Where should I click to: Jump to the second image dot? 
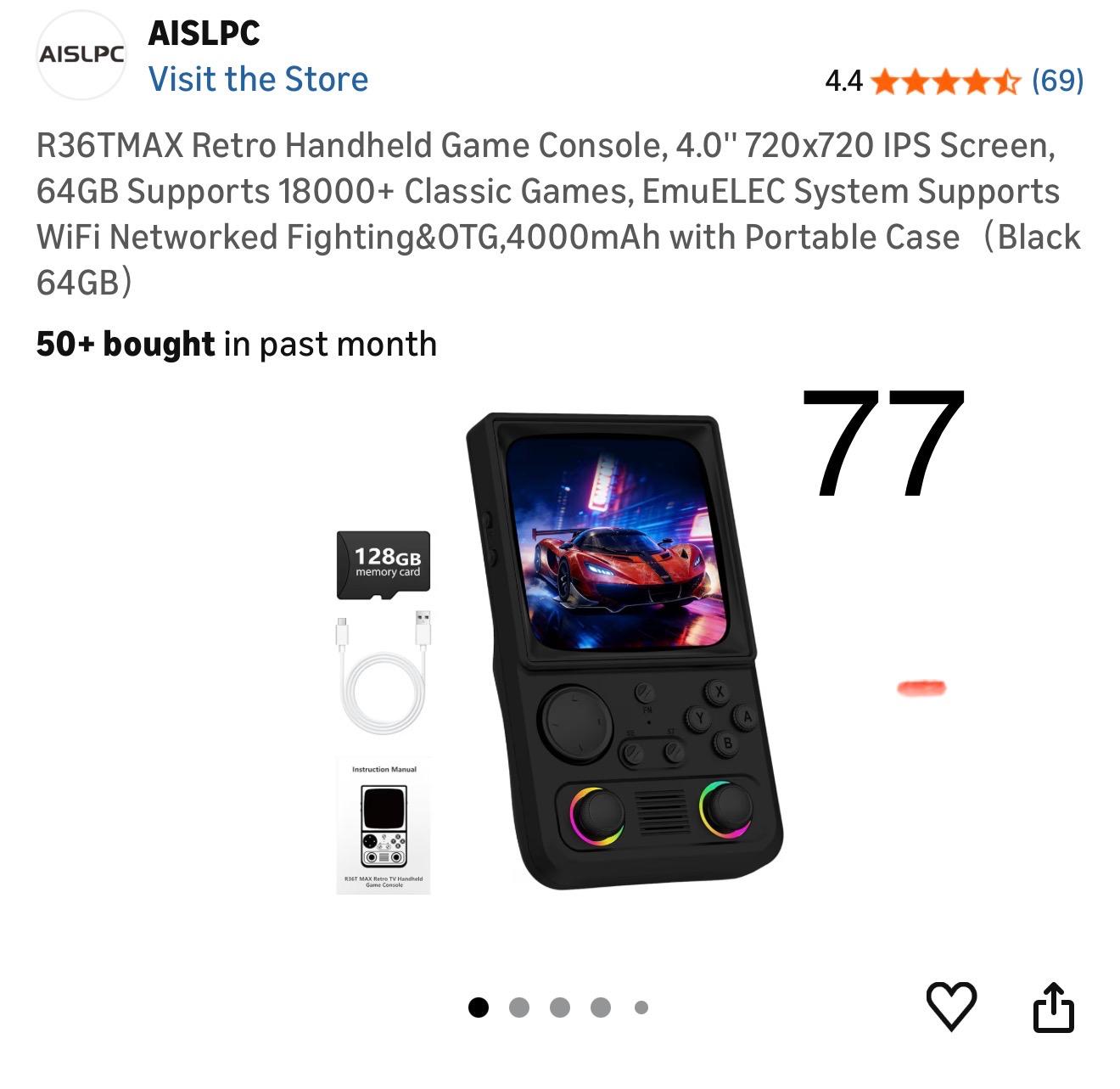(x=519, y=1008)
